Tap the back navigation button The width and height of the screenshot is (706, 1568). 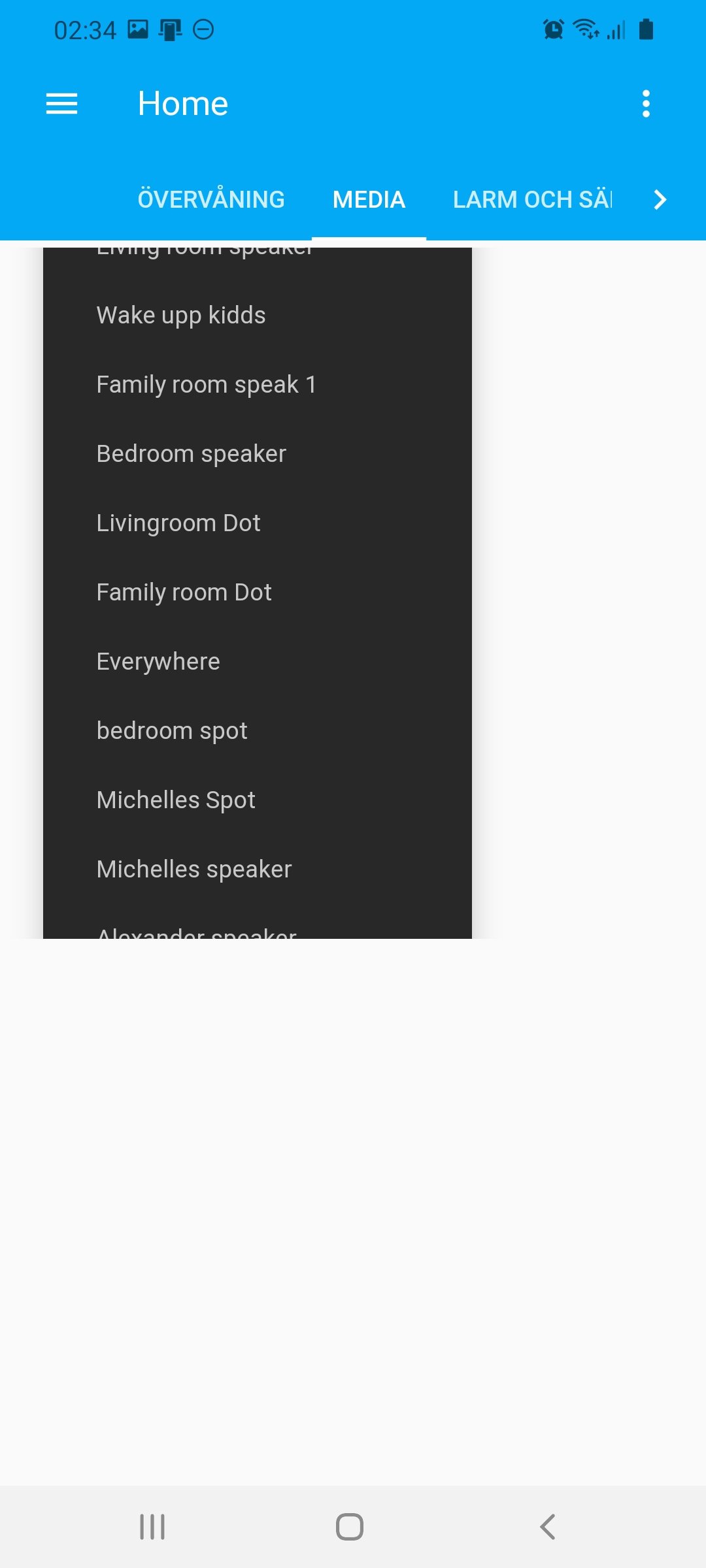pos(546,1527)
